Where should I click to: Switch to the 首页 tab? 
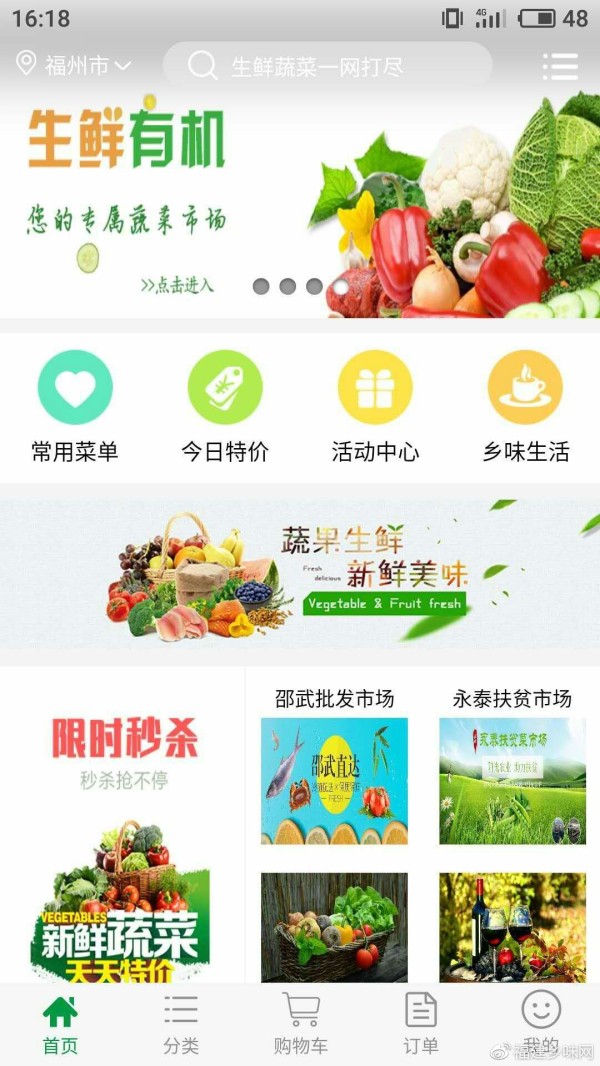[x=60, y=1024]
